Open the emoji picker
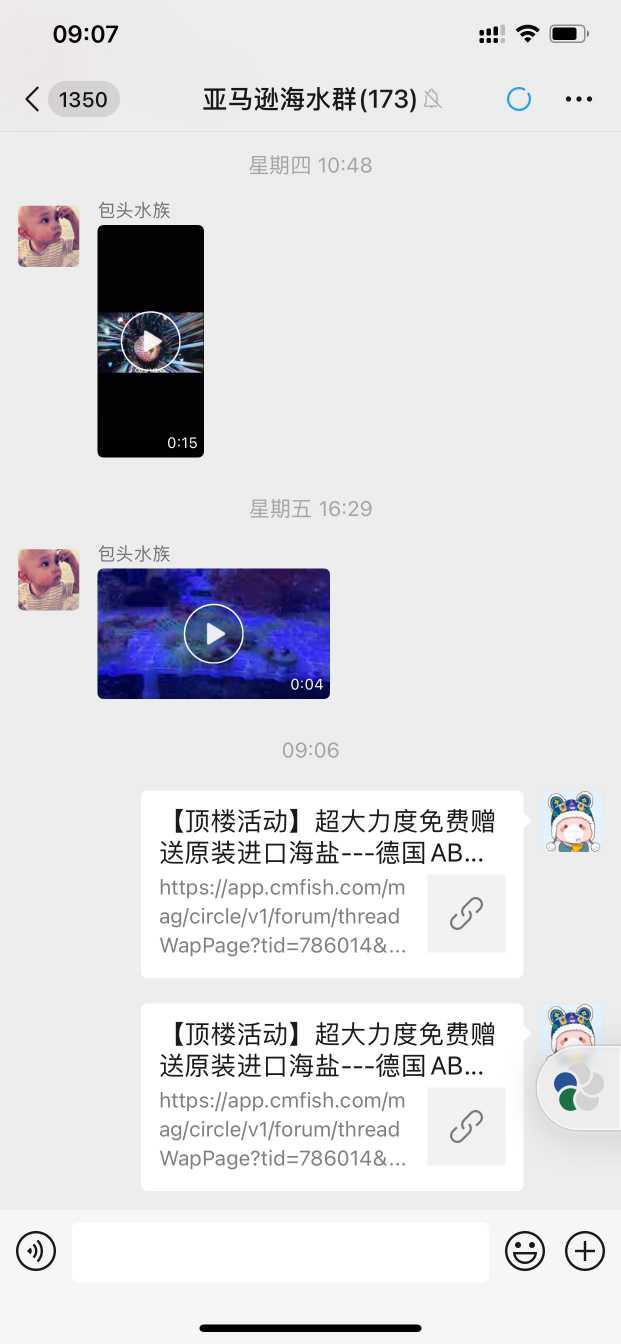Viewport: 621px width, 1344px height. point(525,1251)
